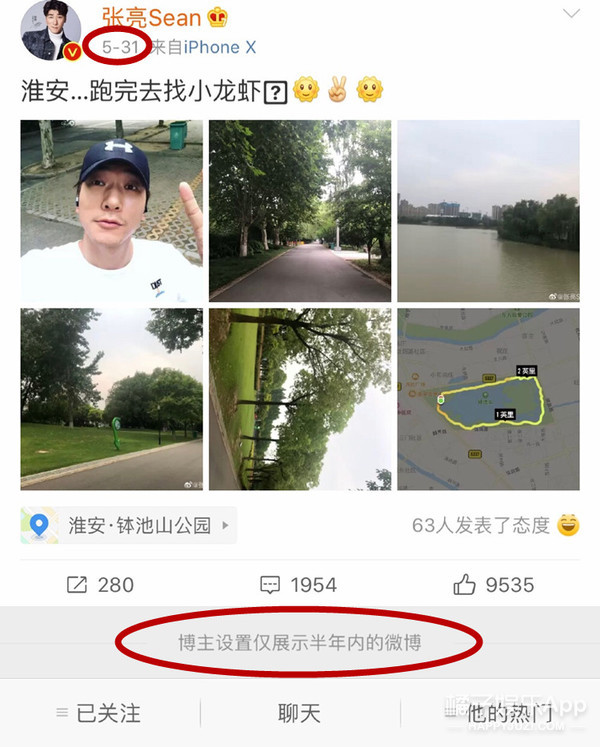600x747 pixels.
Task: Open 他的热门 menu
Action: point(500,713)
